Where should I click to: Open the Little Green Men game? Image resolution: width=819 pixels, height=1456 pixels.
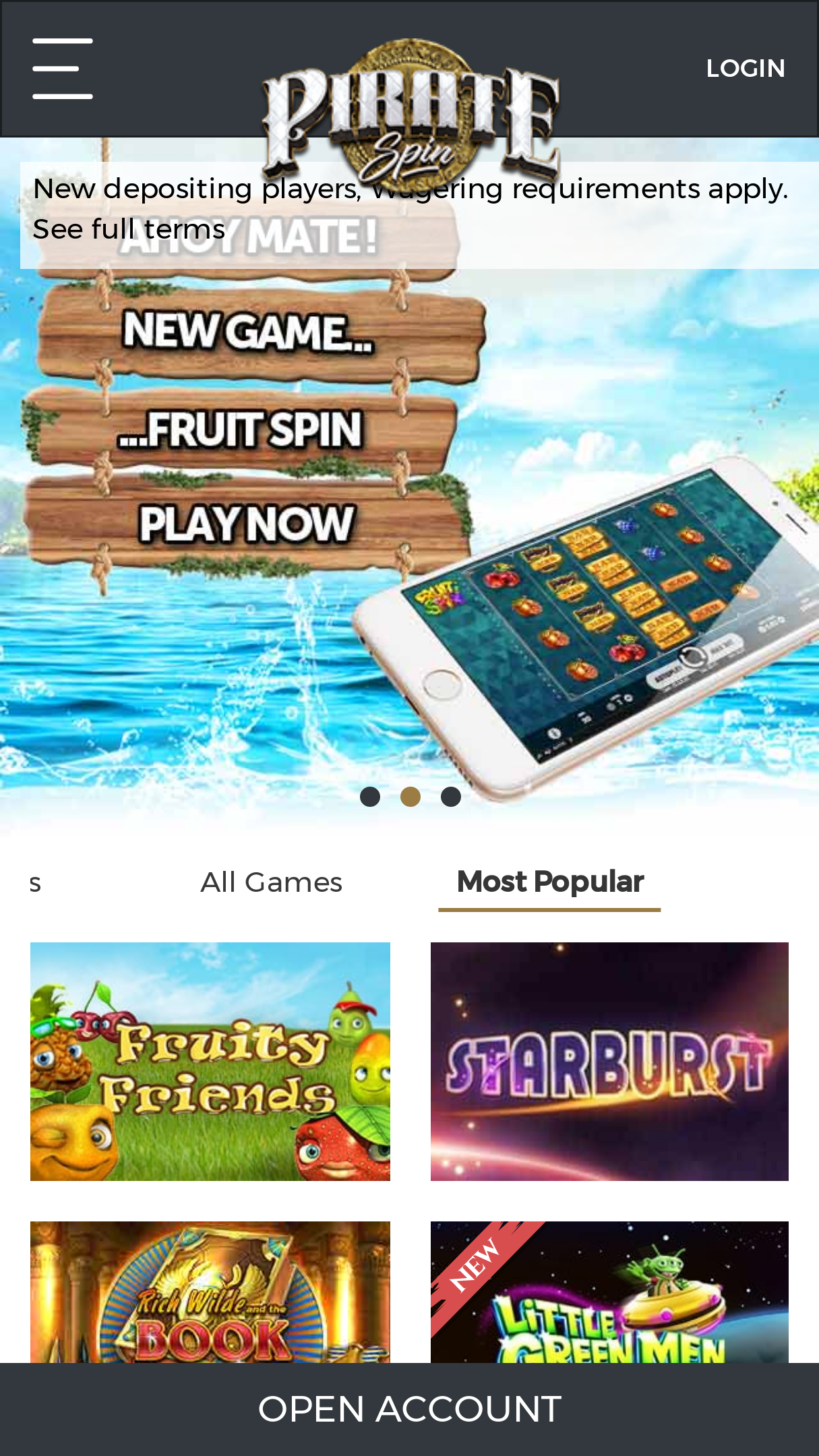point(609,1292)
